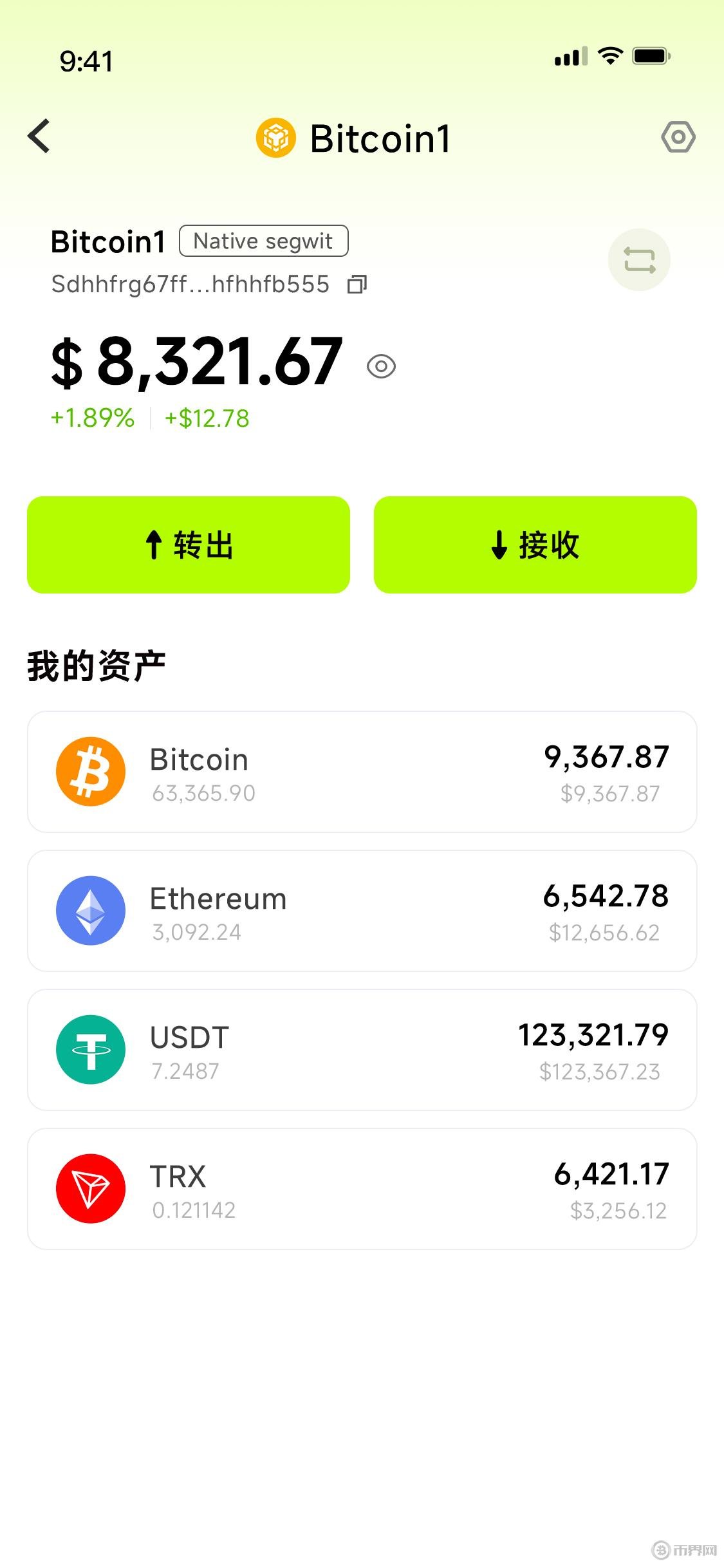Image resolution: width=724 pixels, height=1568 pixels.
Task: Tap the 接收 receive button
Action: click(x=535, y=545)
